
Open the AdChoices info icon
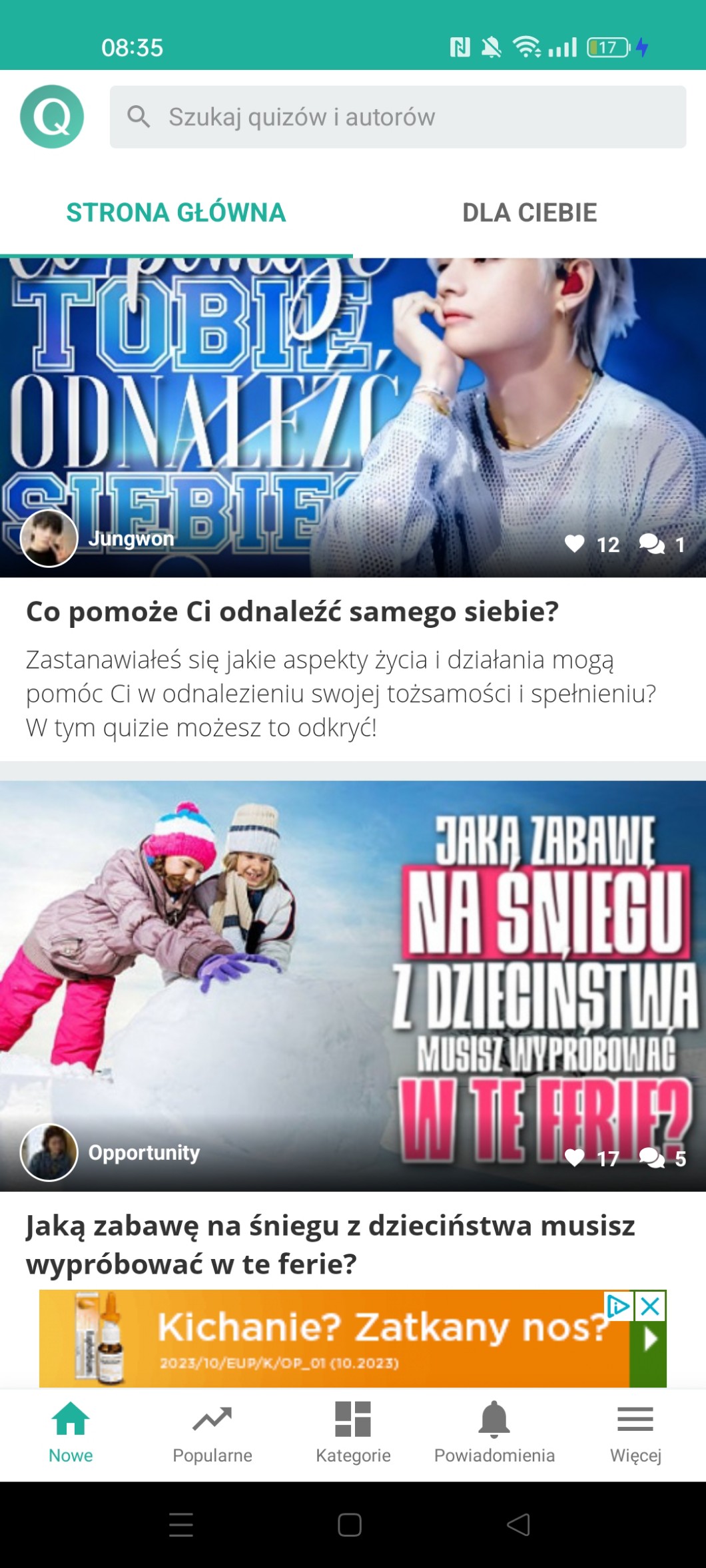click(x=618, y=1306)
